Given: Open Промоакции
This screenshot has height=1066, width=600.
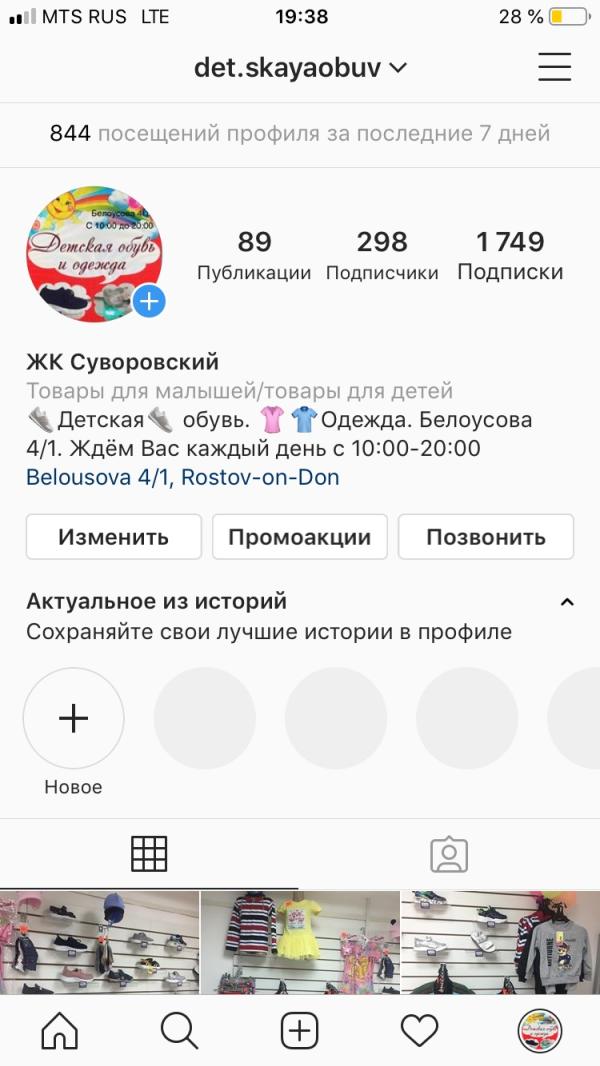Looking at the screenshot, I should 300,537.
